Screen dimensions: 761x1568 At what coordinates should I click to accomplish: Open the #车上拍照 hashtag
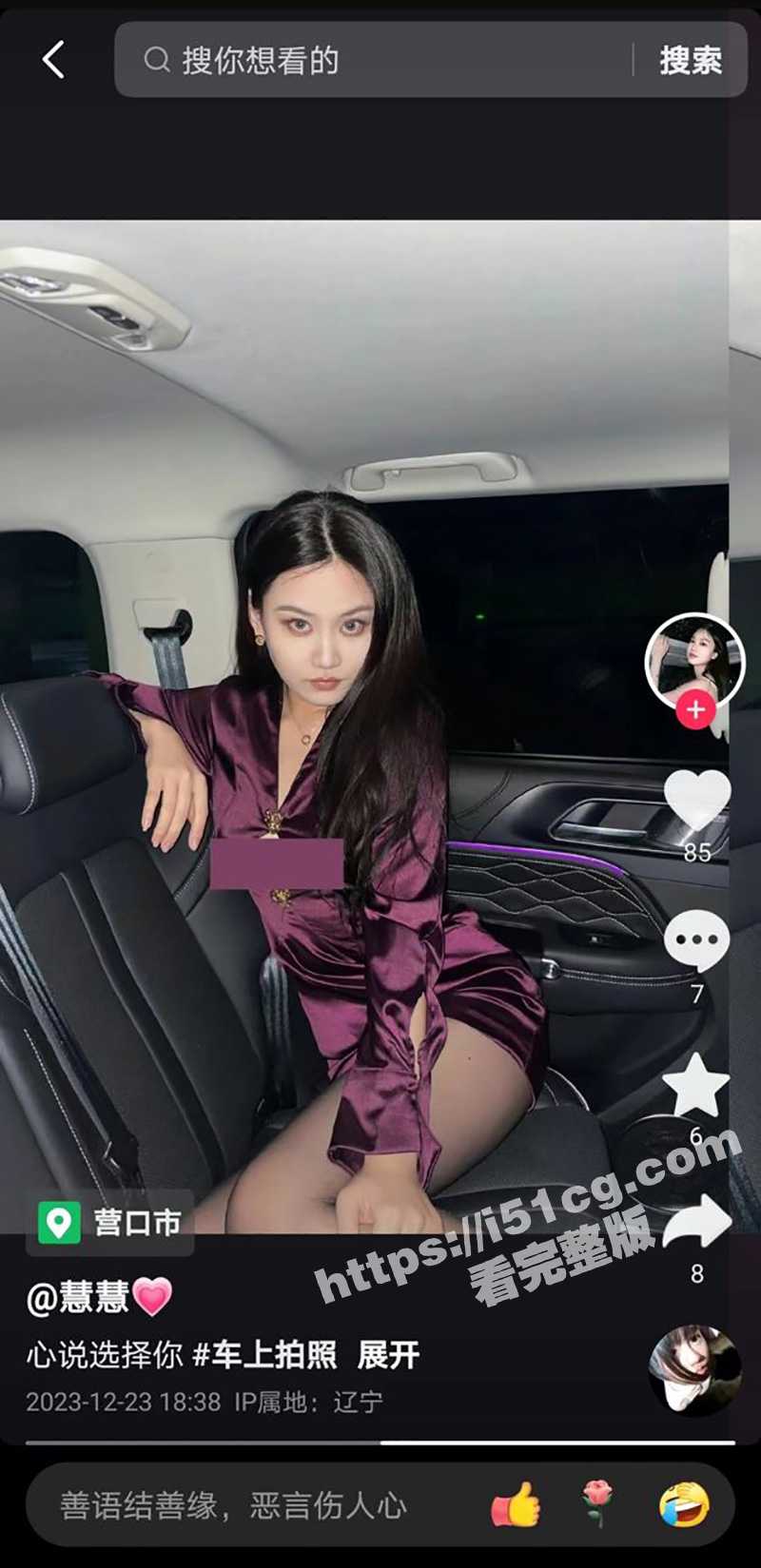coord(264,1355)
